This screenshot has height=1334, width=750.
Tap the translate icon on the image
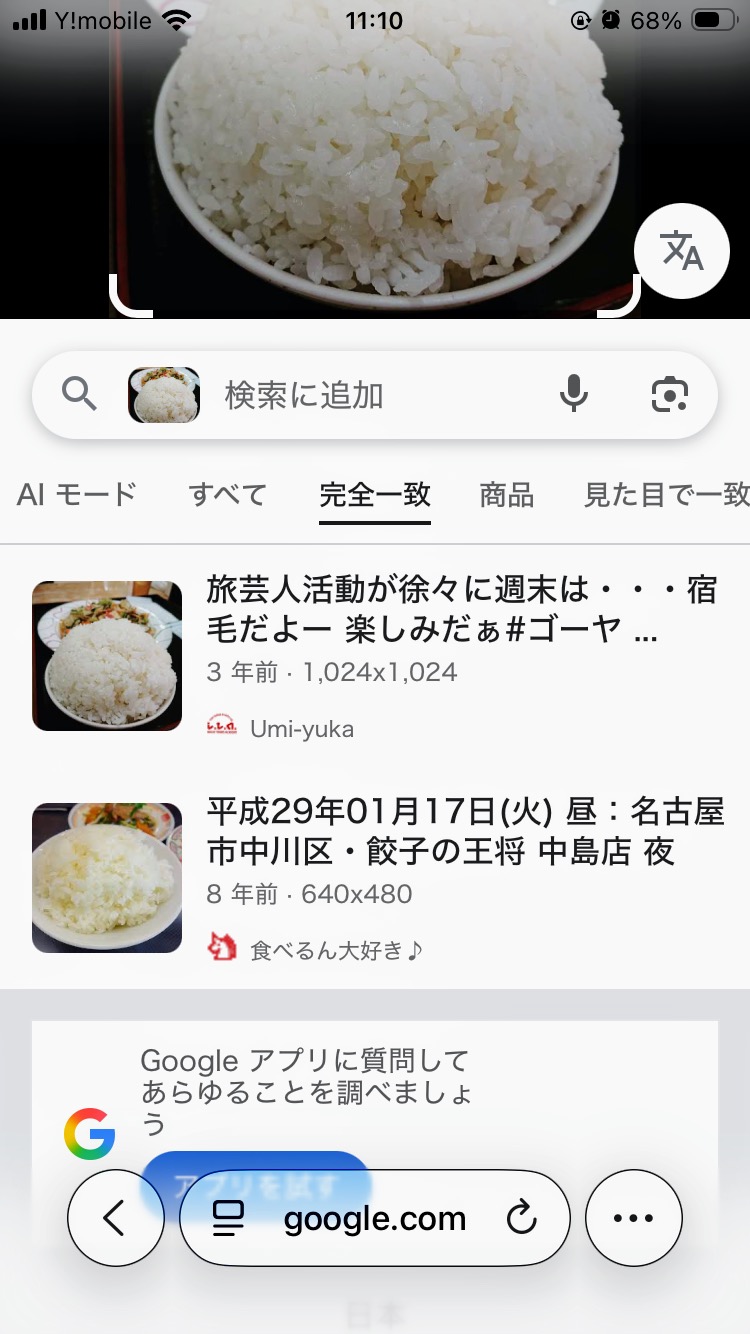[x=682, y=251]
